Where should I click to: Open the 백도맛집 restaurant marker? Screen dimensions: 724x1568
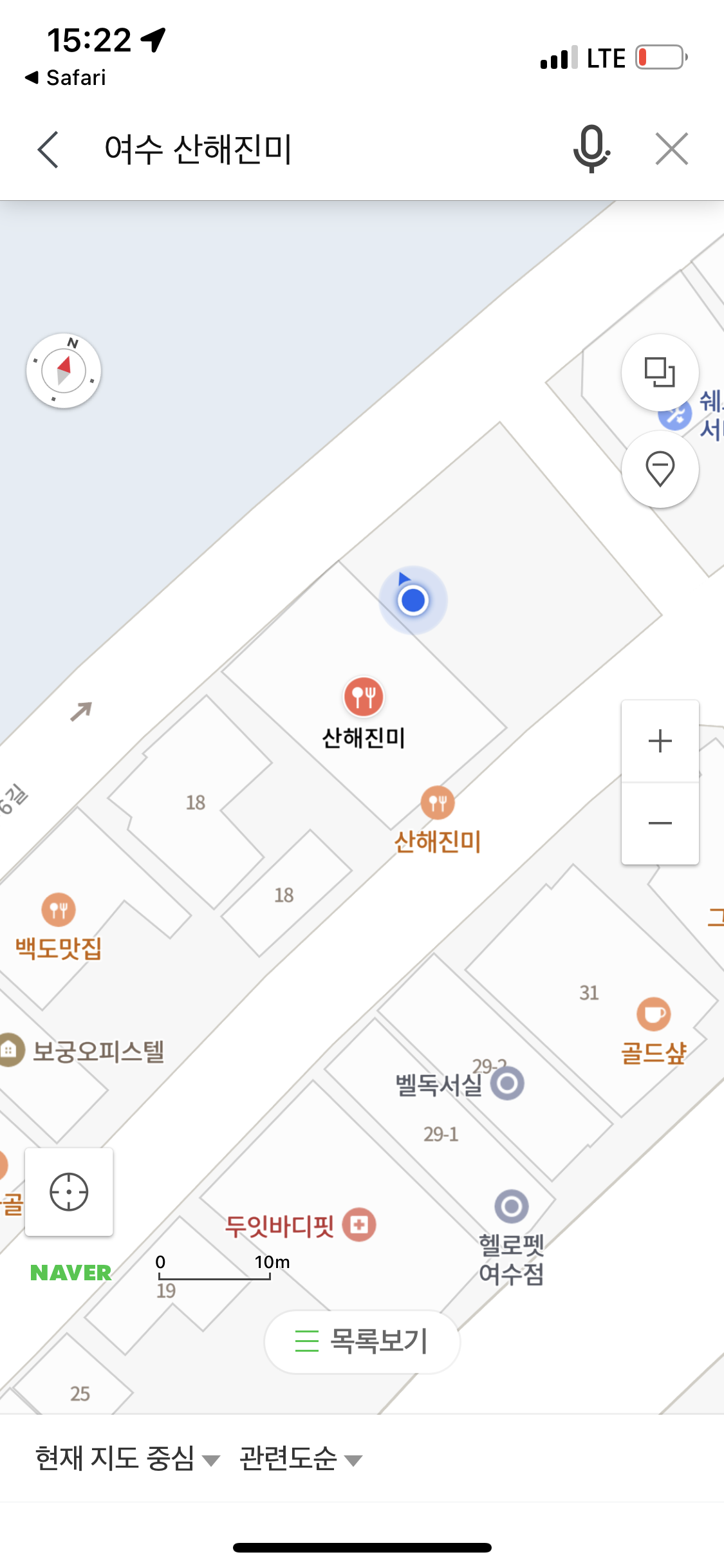pos(59,910)
